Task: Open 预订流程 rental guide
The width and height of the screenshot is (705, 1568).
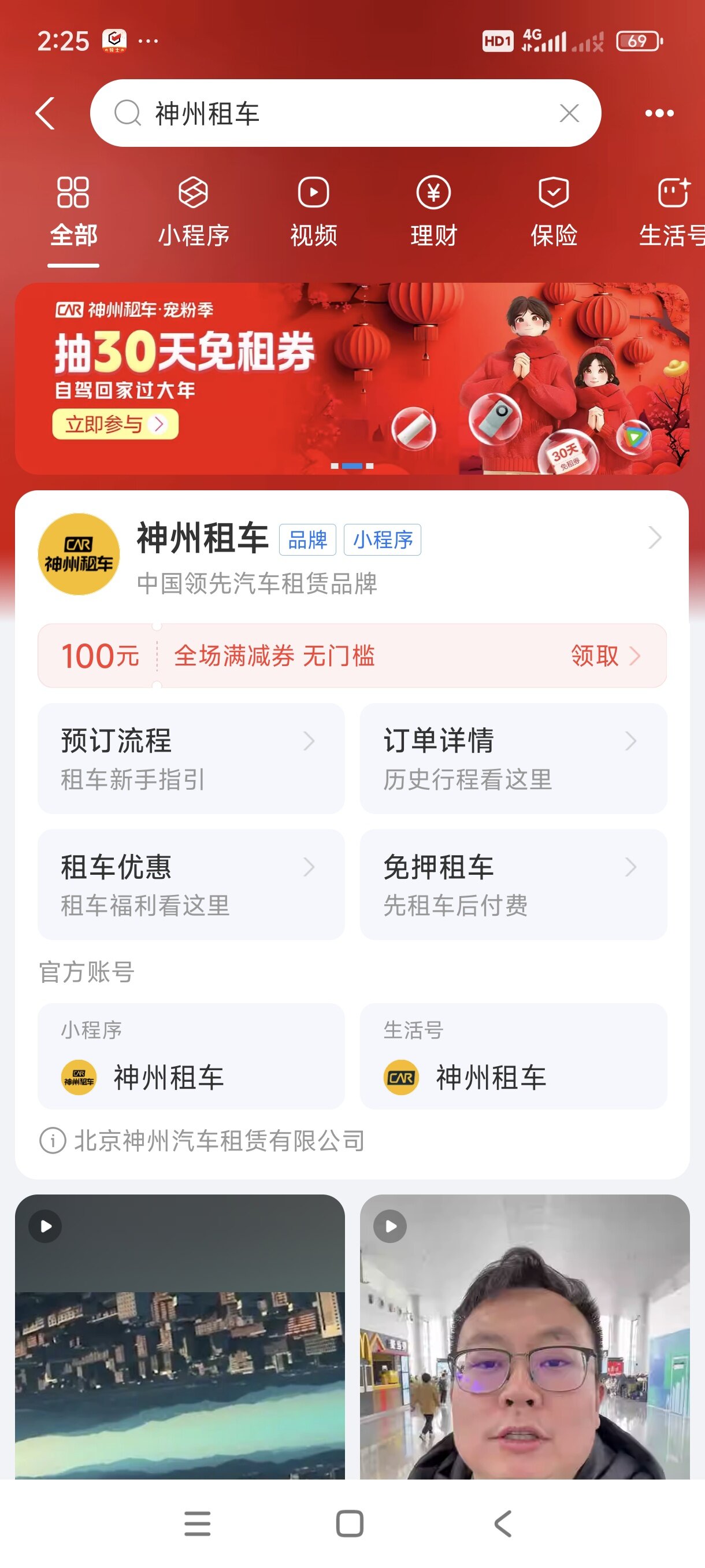Action: (x=191, y=758)
